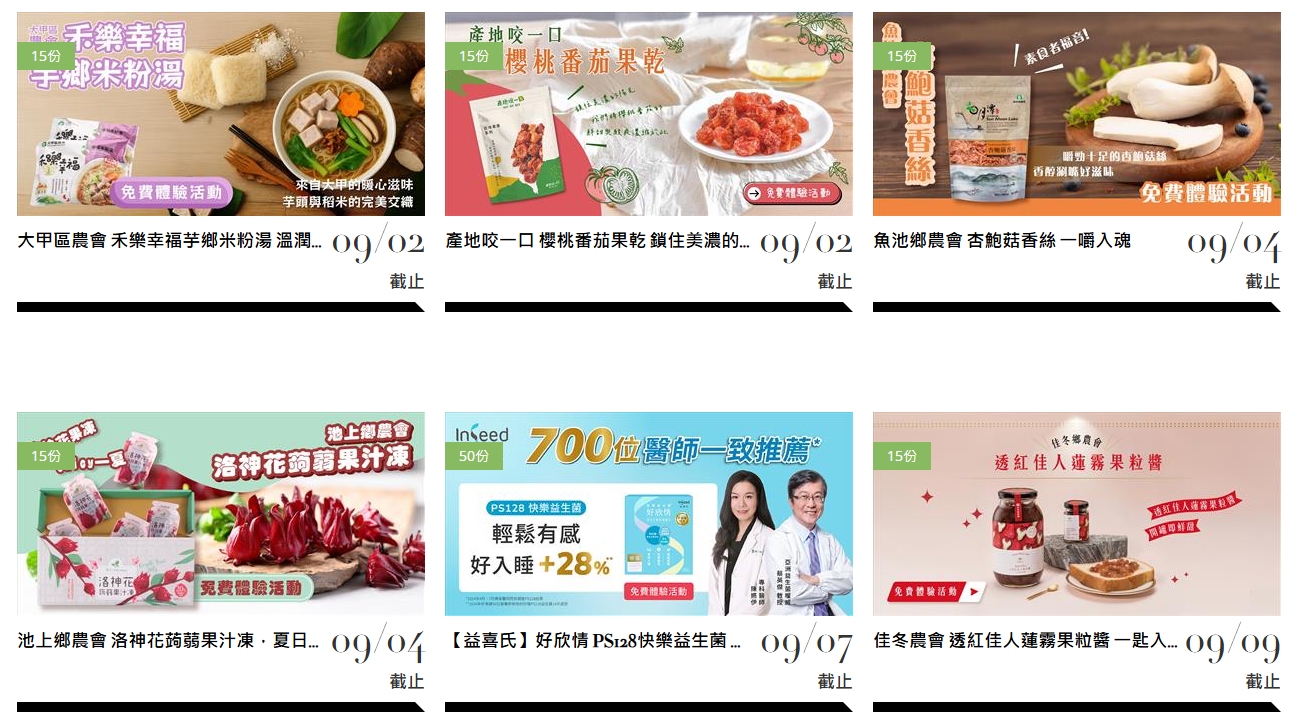View the 益喜氏 好欣情 PS128 益生菌 trial card
This screenshot has width=1299, height=726.
(648, 514)
